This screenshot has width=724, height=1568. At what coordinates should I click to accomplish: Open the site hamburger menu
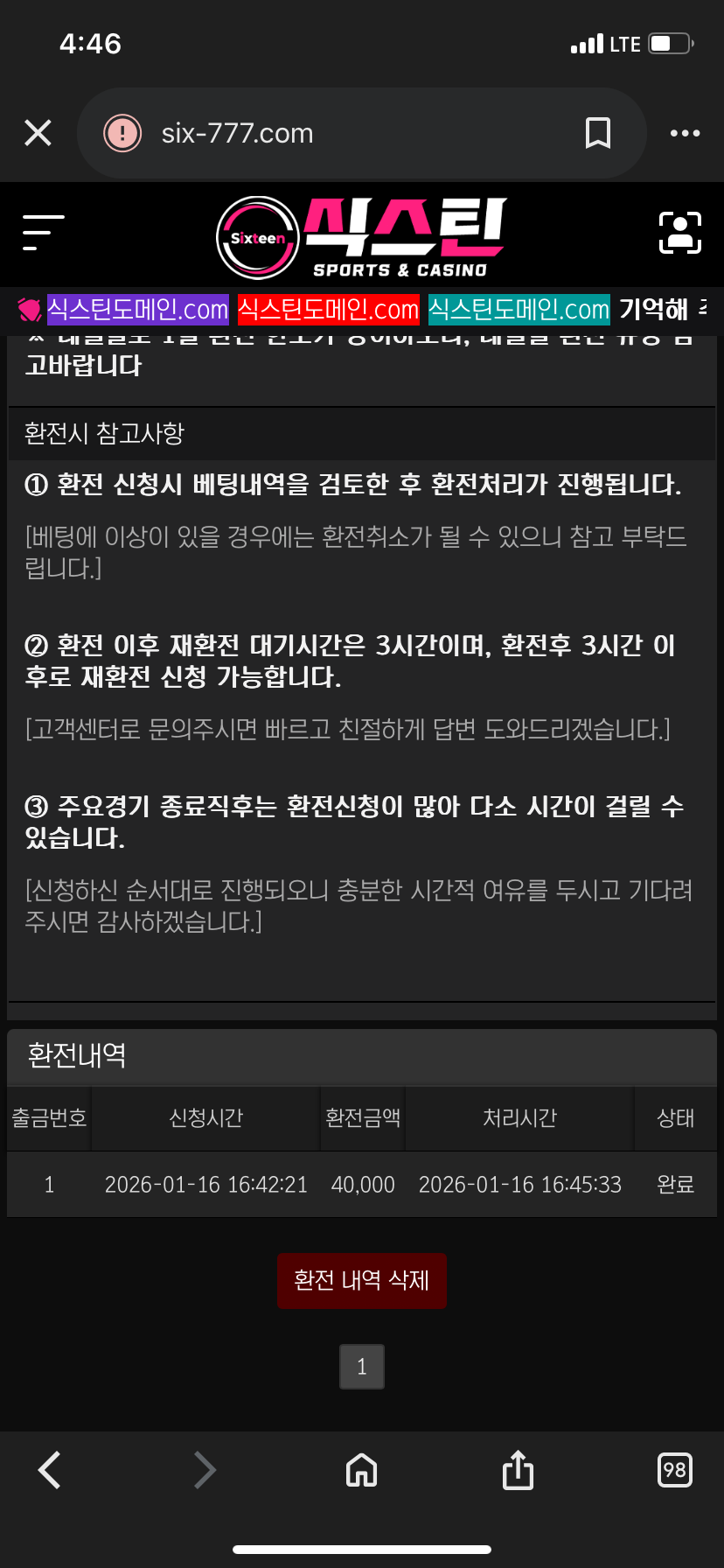point(43,232)
